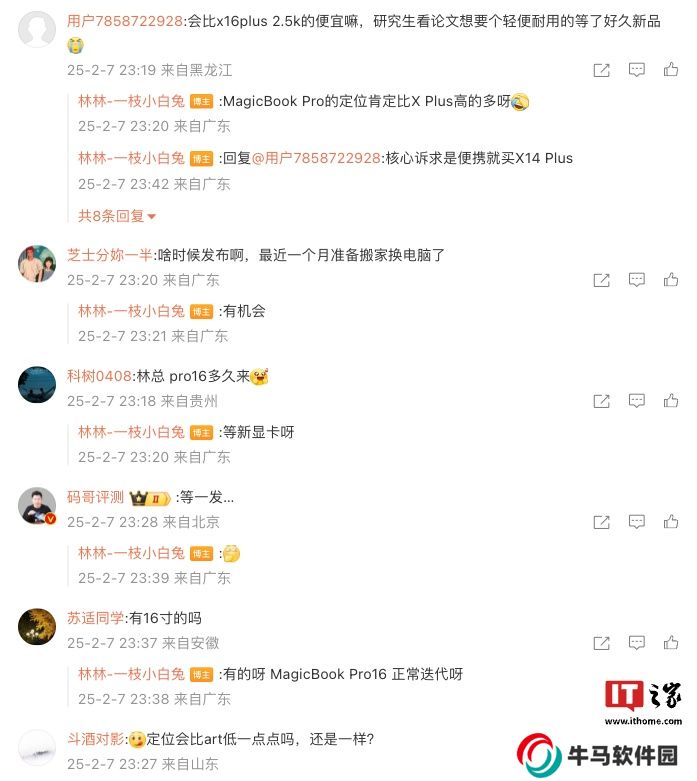Open the @用户7858722928 mention link
This screenshot has width=697, height=781.
click(x=316, y=158)
